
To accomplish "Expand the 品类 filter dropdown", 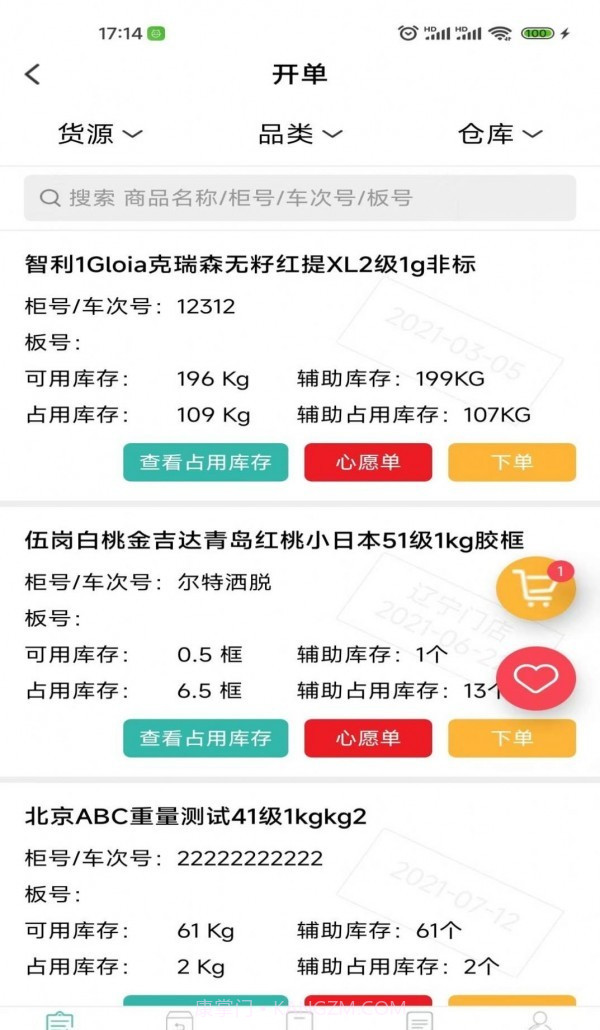I will [300, 134].
